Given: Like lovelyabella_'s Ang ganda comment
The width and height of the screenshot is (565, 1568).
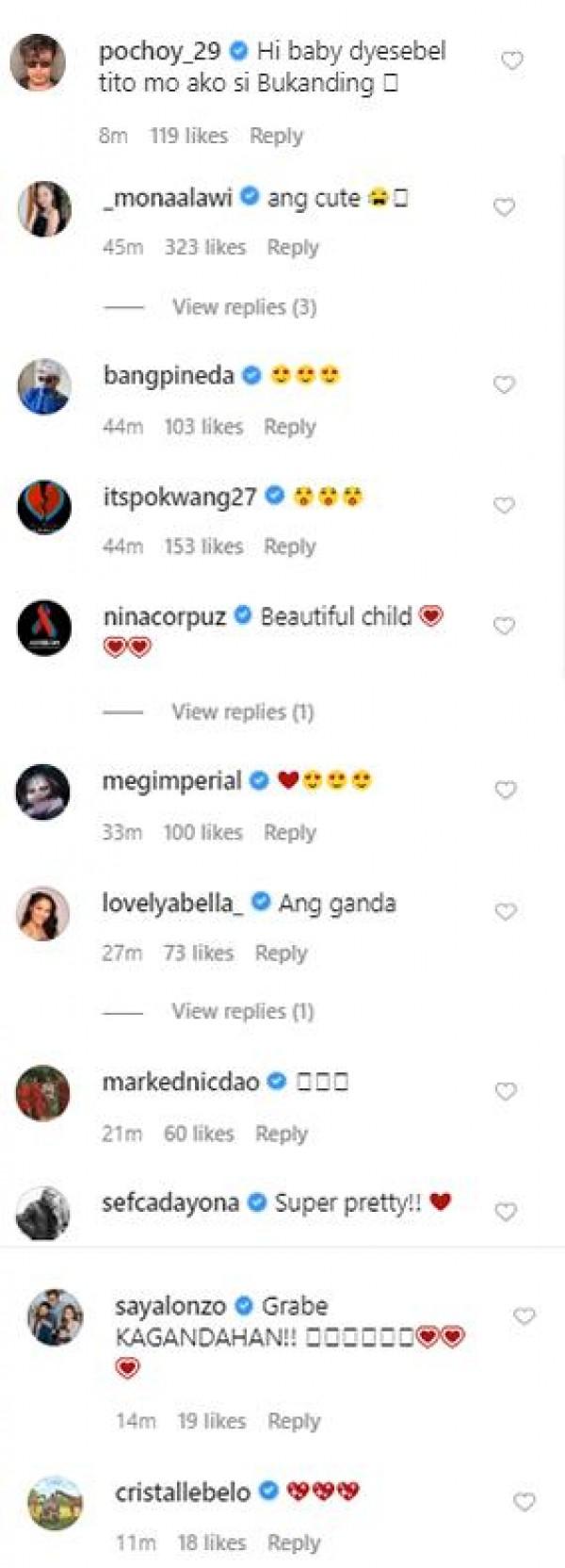Looking at the screenshot, I should (x=506, y=912).
